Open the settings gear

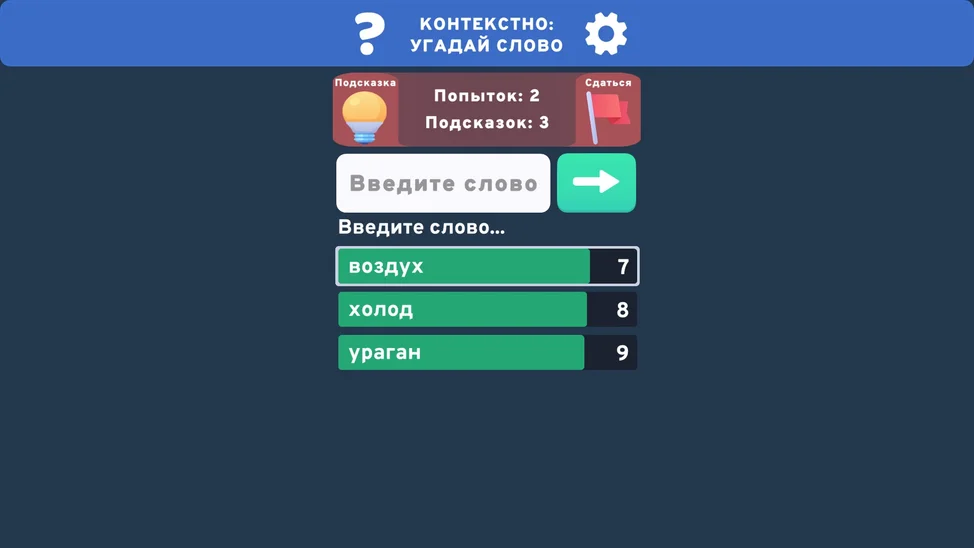click(x=606, y=34)
